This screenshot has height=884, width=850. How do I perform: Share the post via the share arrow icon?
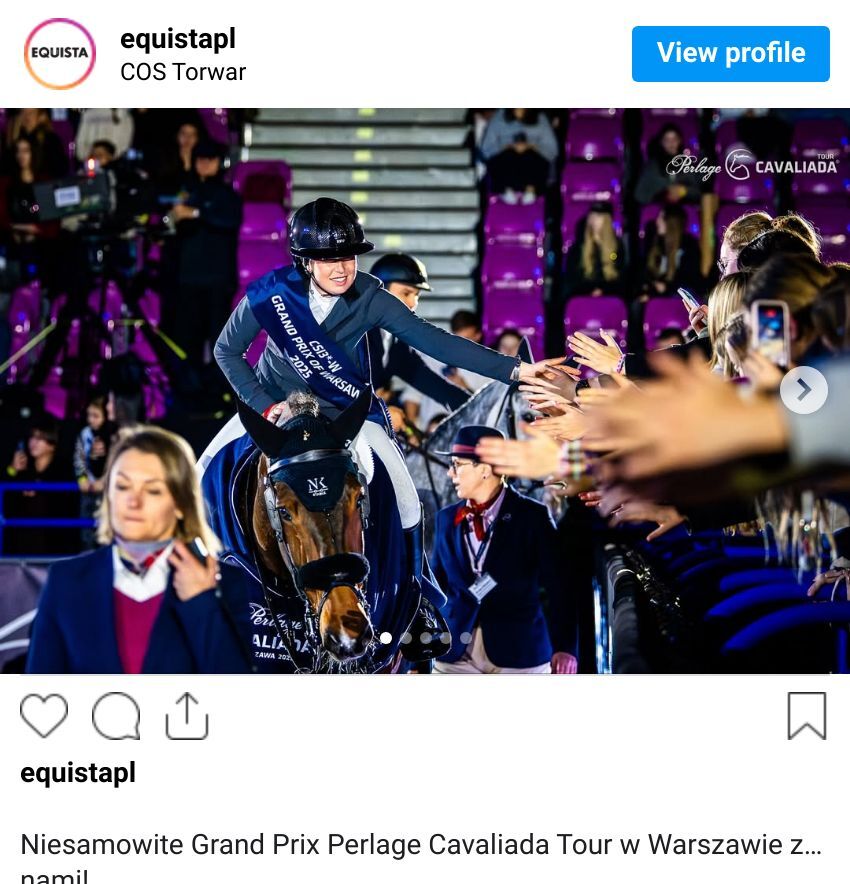click(x=186, y=714)
